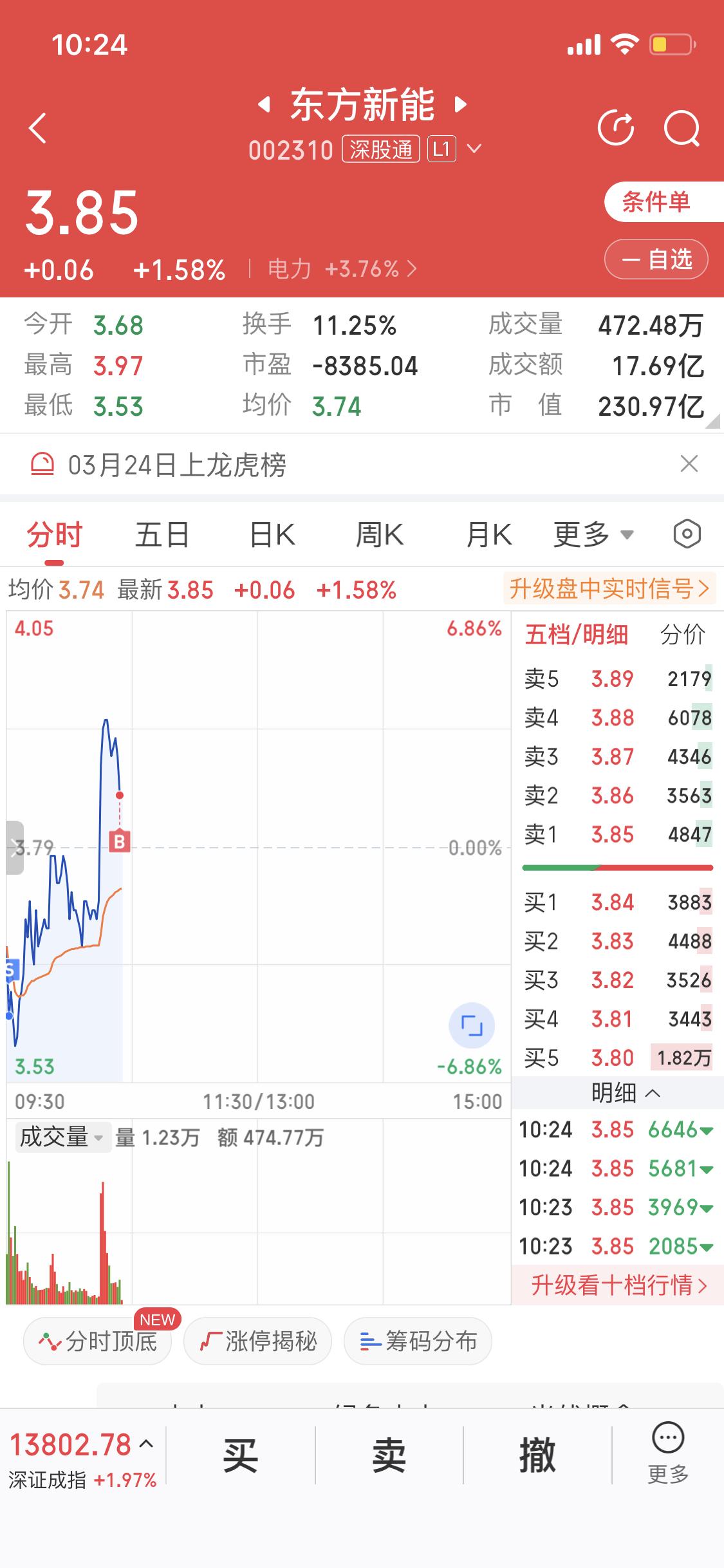Switch to the 日K tab
This screenshot has height=1568, width=724.
[271, 534]
